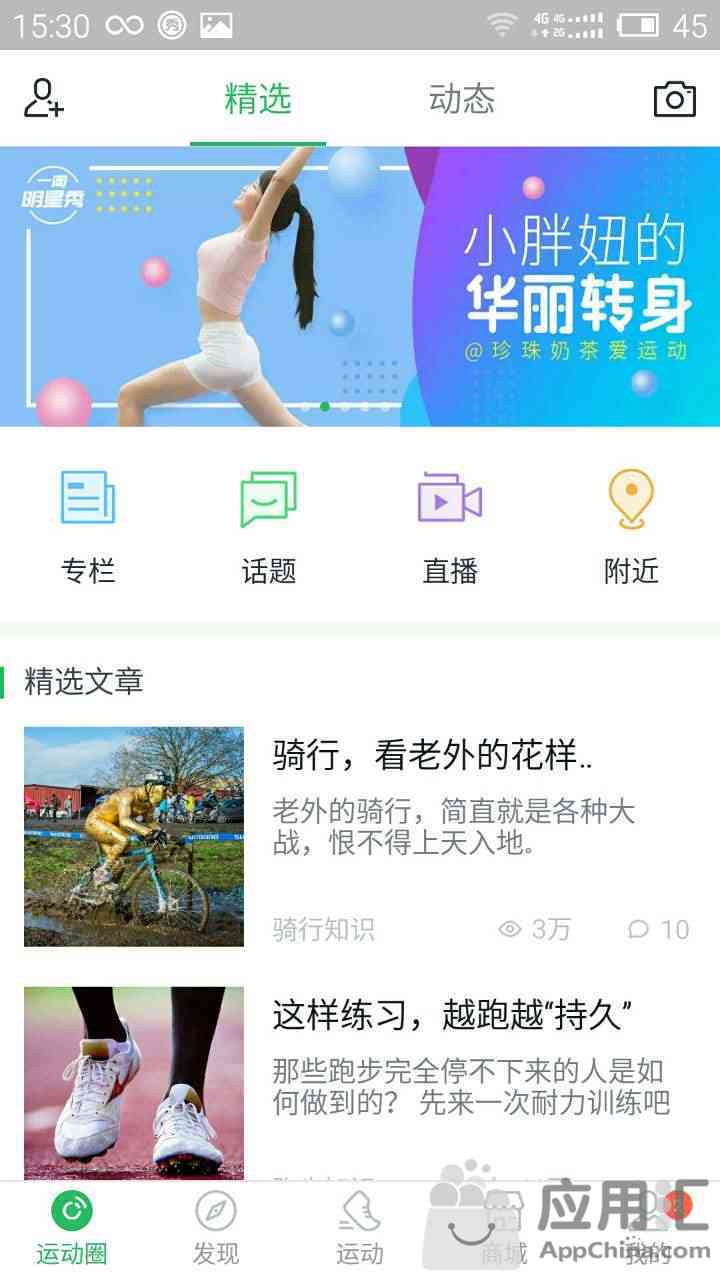Select the 精选 tab
This screenshot has width=720, height=1280.
[258, 99]
